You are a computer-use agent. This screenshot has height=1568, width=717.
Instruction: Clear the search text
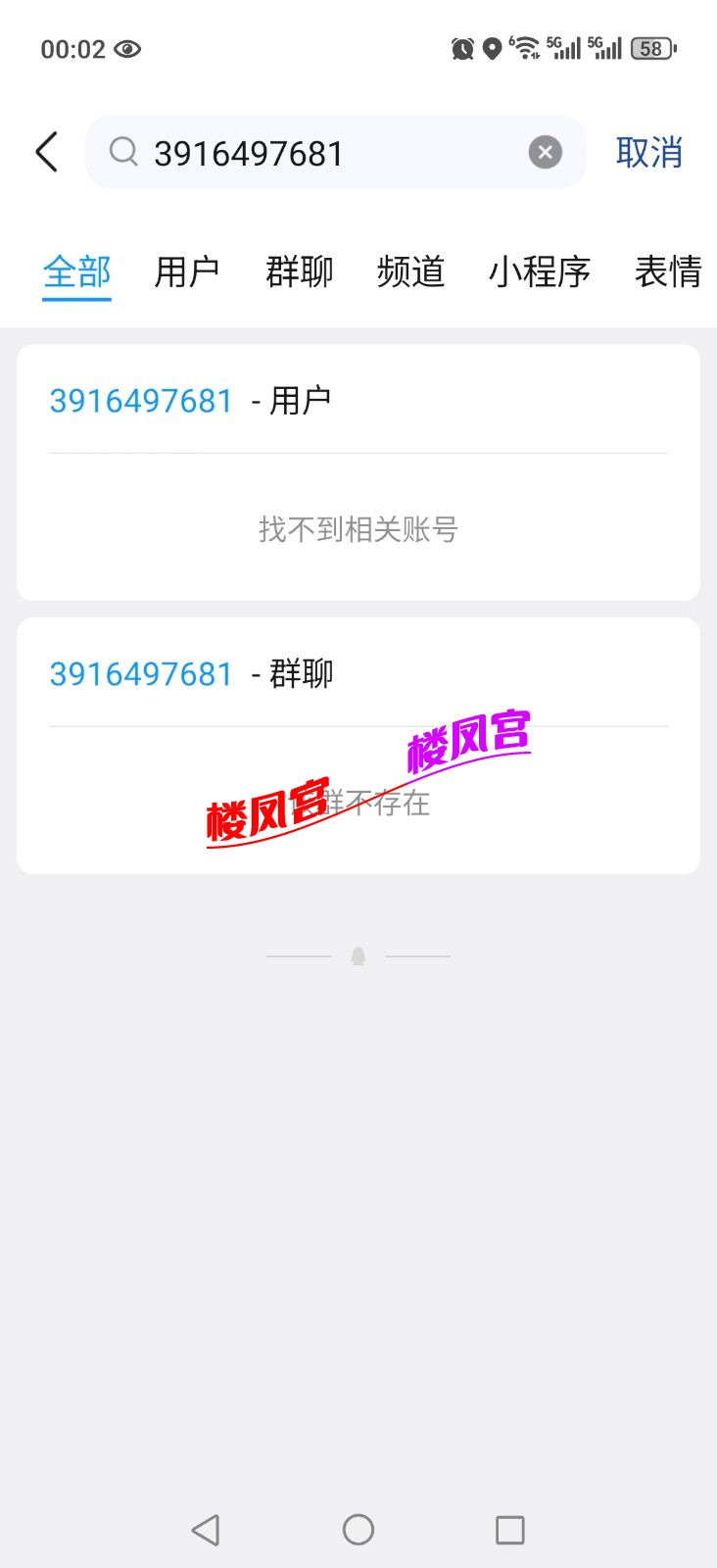click(546, 153)
